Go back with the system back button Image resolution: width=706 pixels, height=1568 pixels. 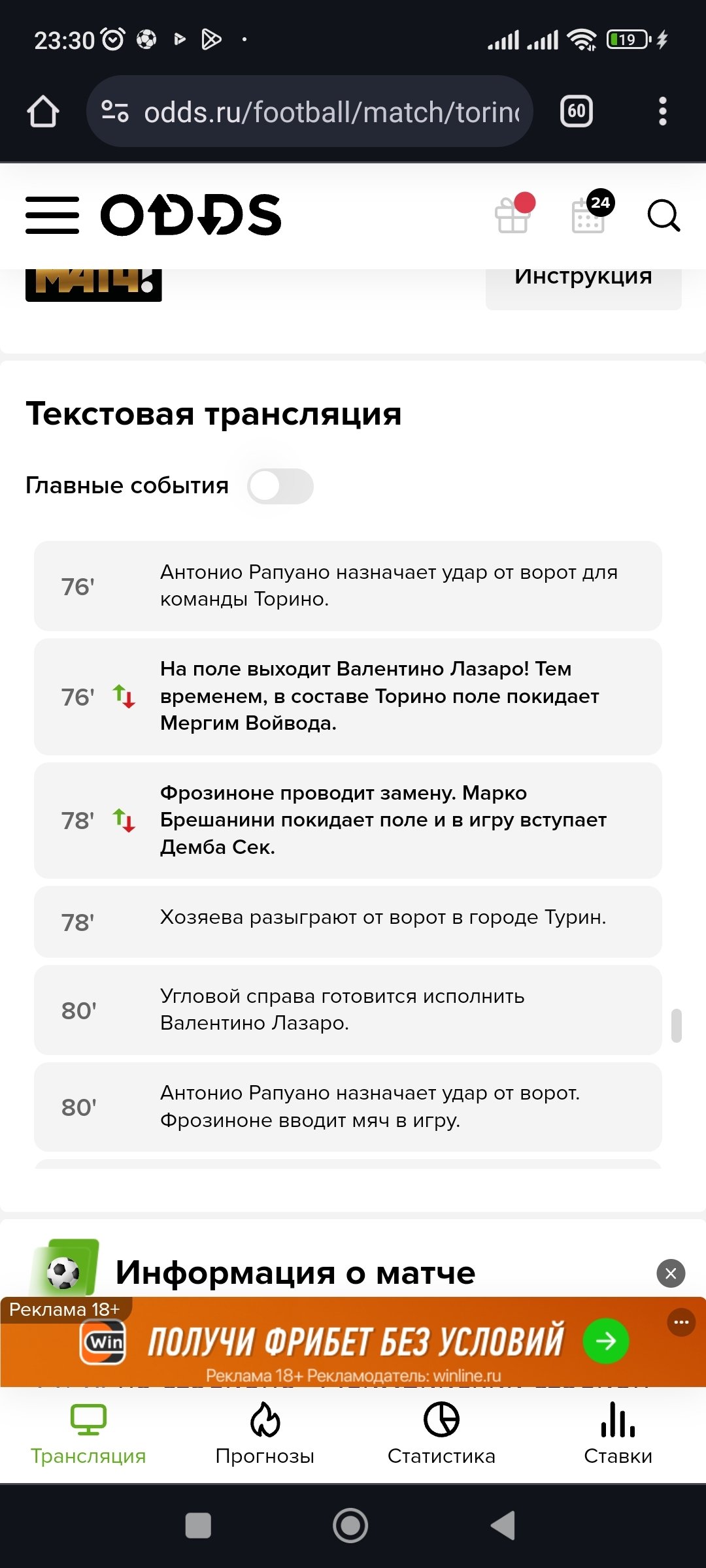pos(503,1526)
